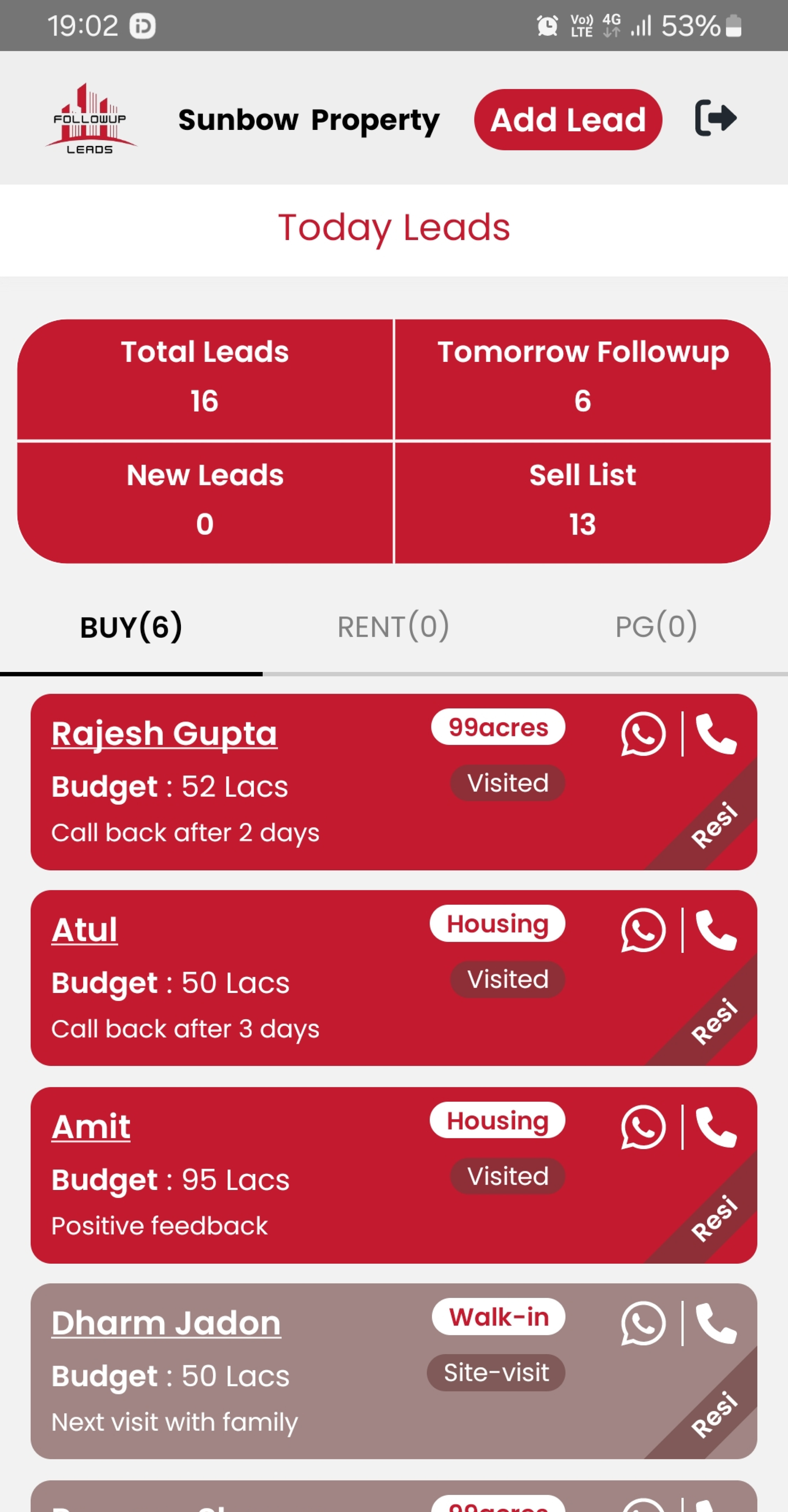WhatsApp Dharm Jadon

pyautogui.click(x=643, y=1324)
